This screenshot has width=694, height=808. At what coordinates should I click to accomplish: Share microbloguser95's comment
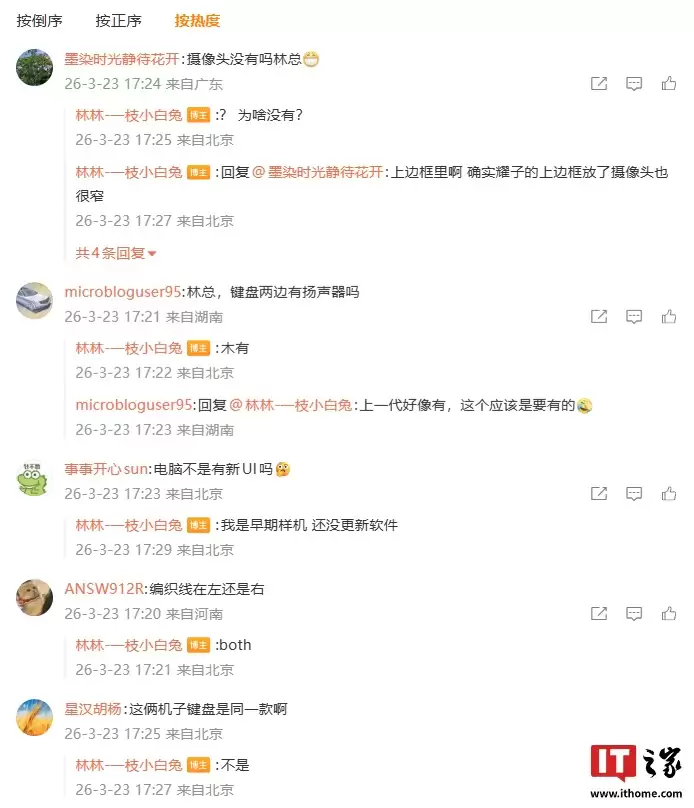pos(599,316)
